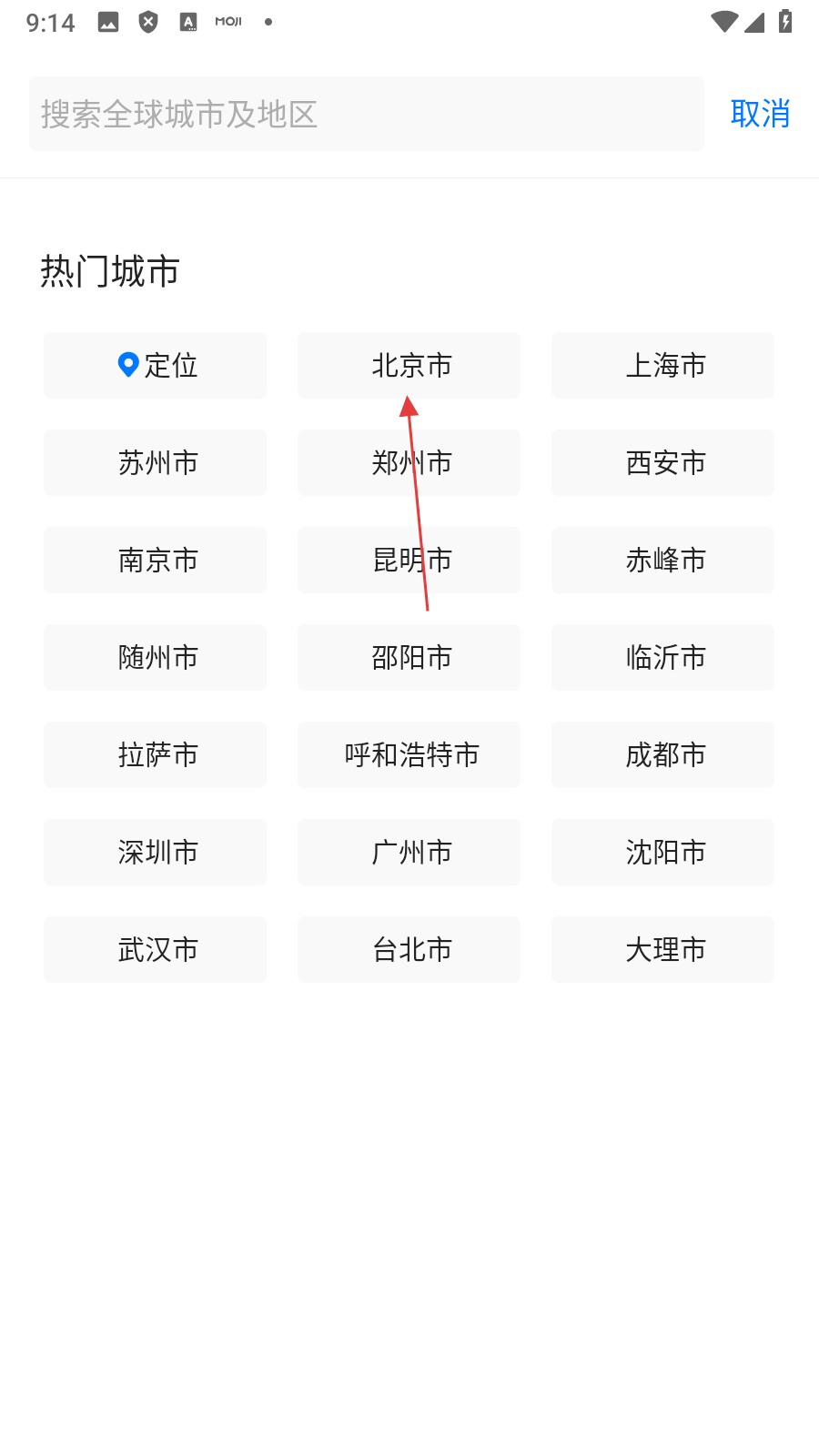Select 广州市 city option
The image size is (819, 1456).
pyautogui.click(x=409, y=853)
